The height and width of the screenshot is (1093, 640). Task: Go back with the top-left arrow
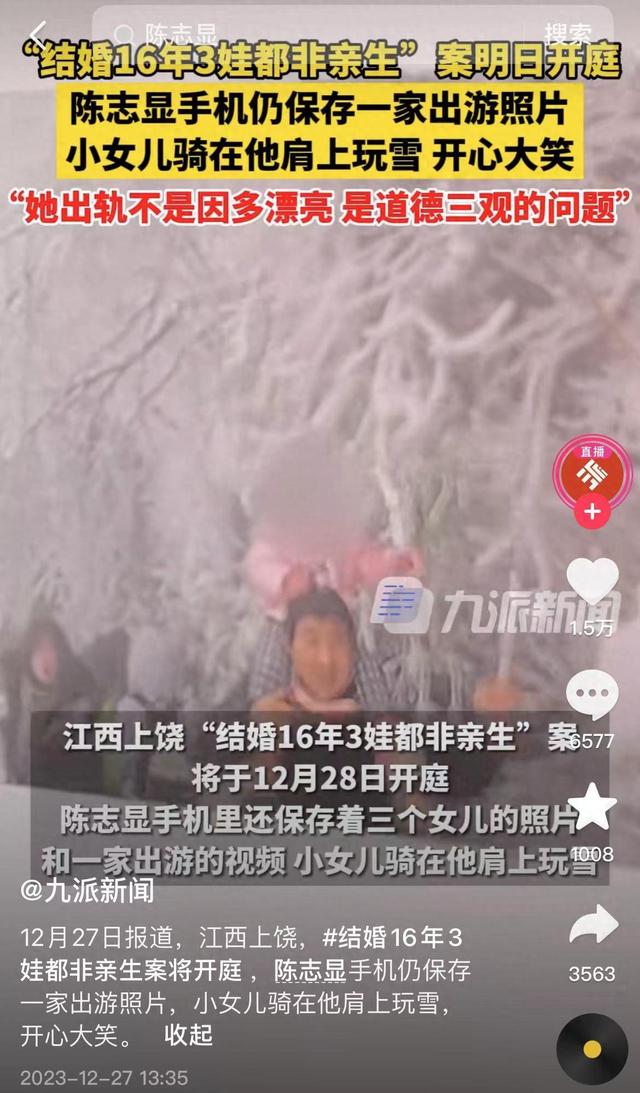tap(36, 33)
